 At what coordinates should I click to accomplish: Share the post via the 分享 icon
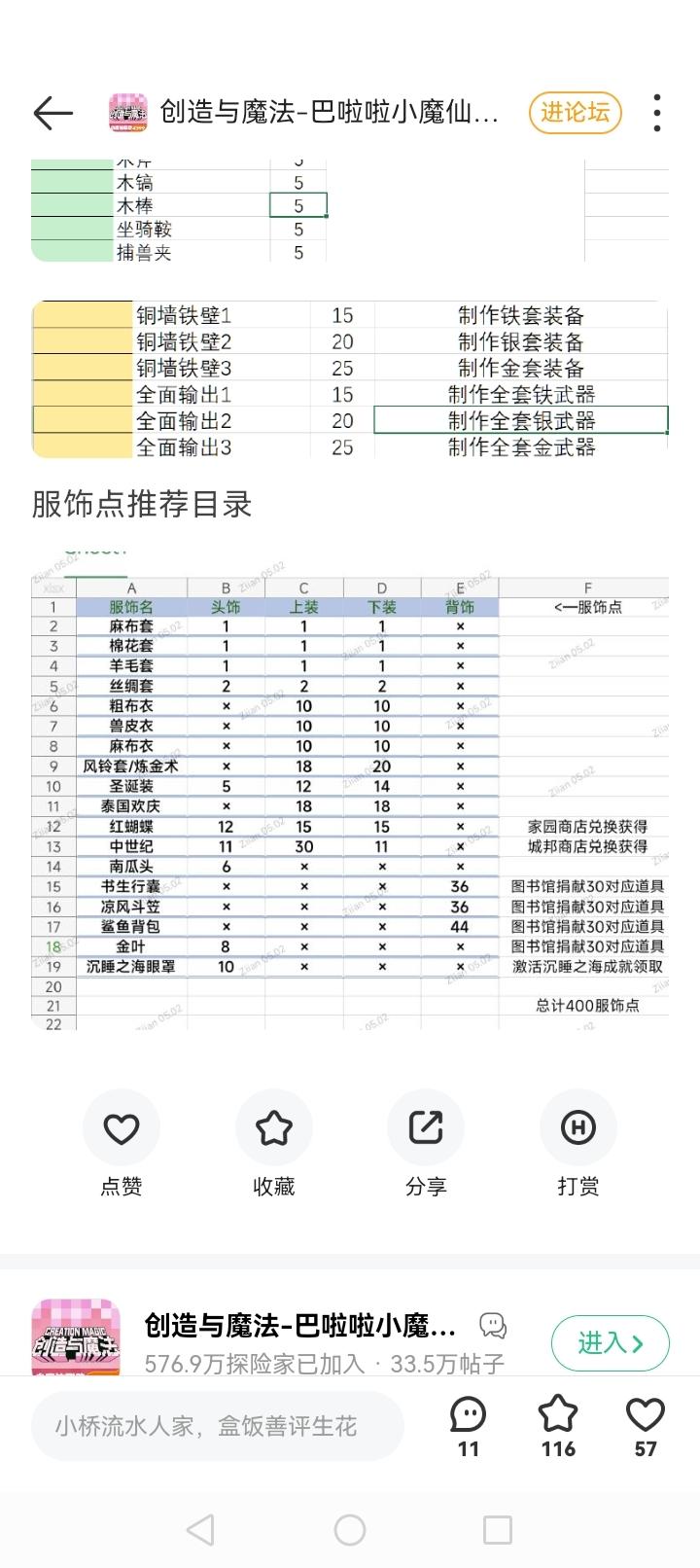click(425, 1126)
